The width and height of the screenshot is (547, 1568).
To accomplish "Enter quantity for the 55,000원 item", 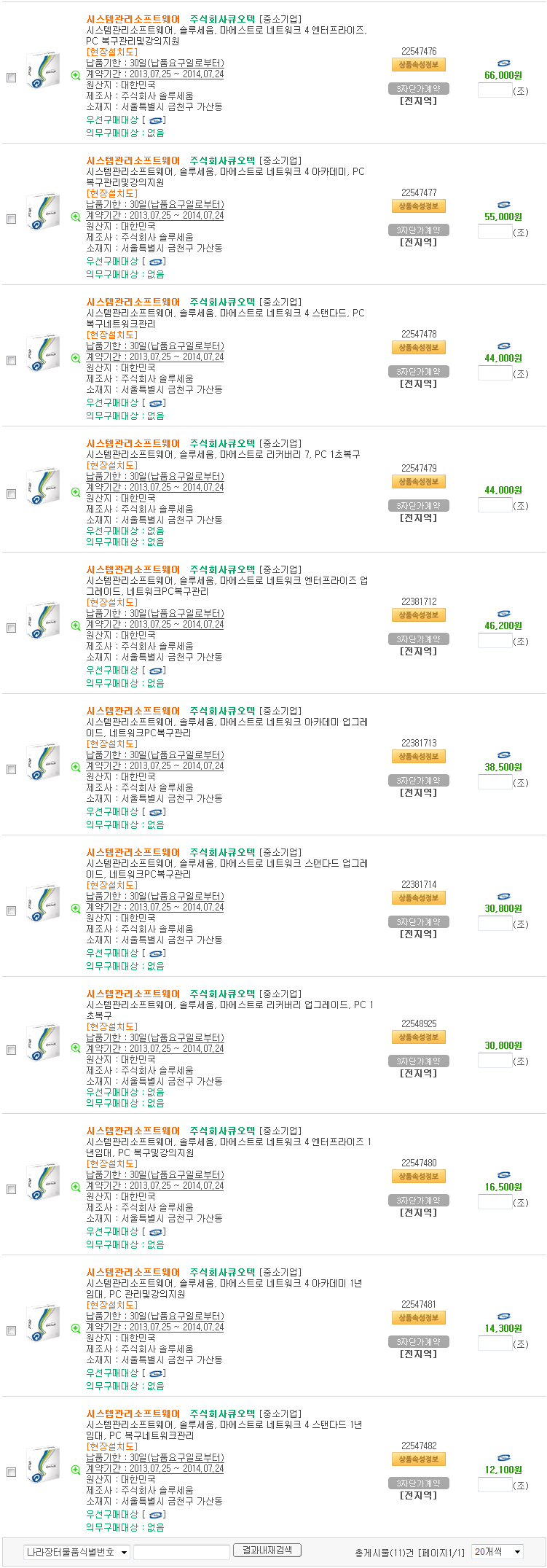I will click(x=495, y=232).
